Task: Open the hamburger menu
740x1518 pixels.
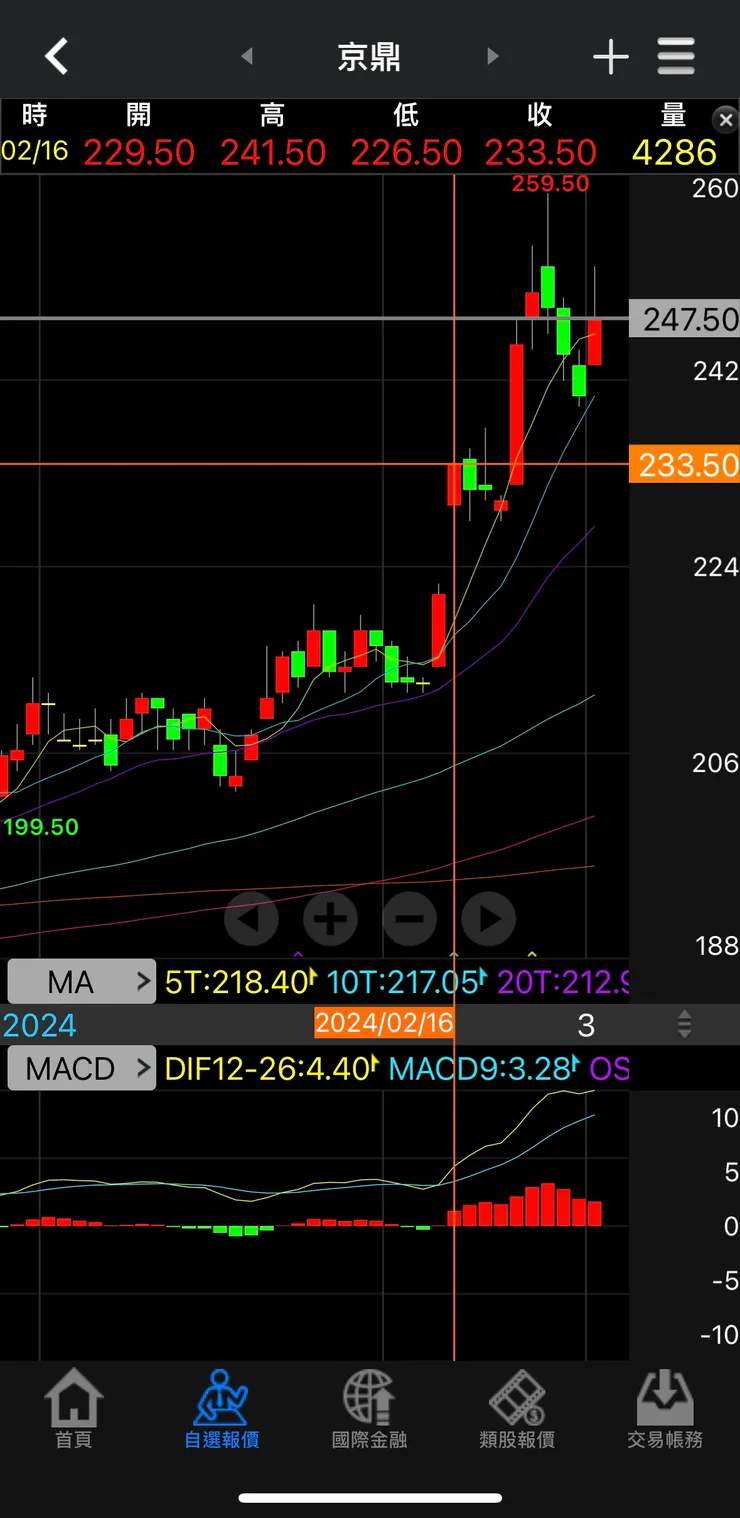Action: point(676,57)
